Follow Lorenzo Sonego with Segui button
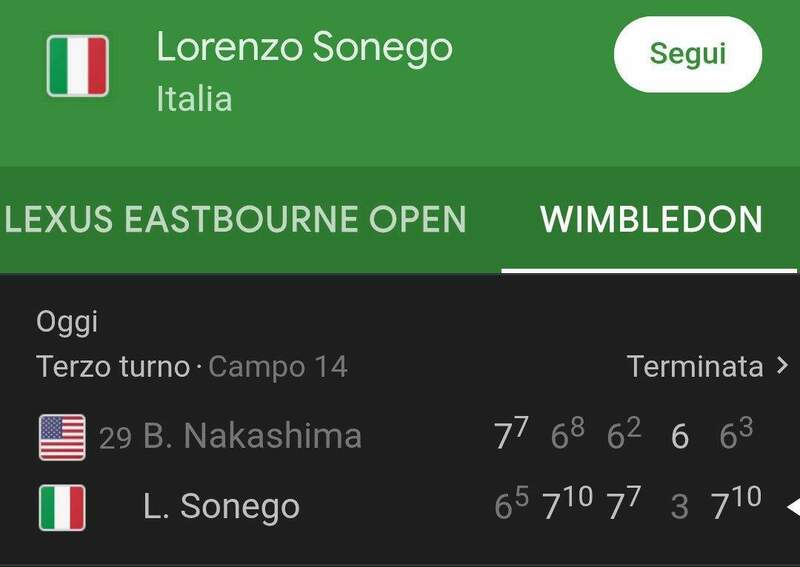The width and height of the screenshot is (800, 567). coord(687,54)
